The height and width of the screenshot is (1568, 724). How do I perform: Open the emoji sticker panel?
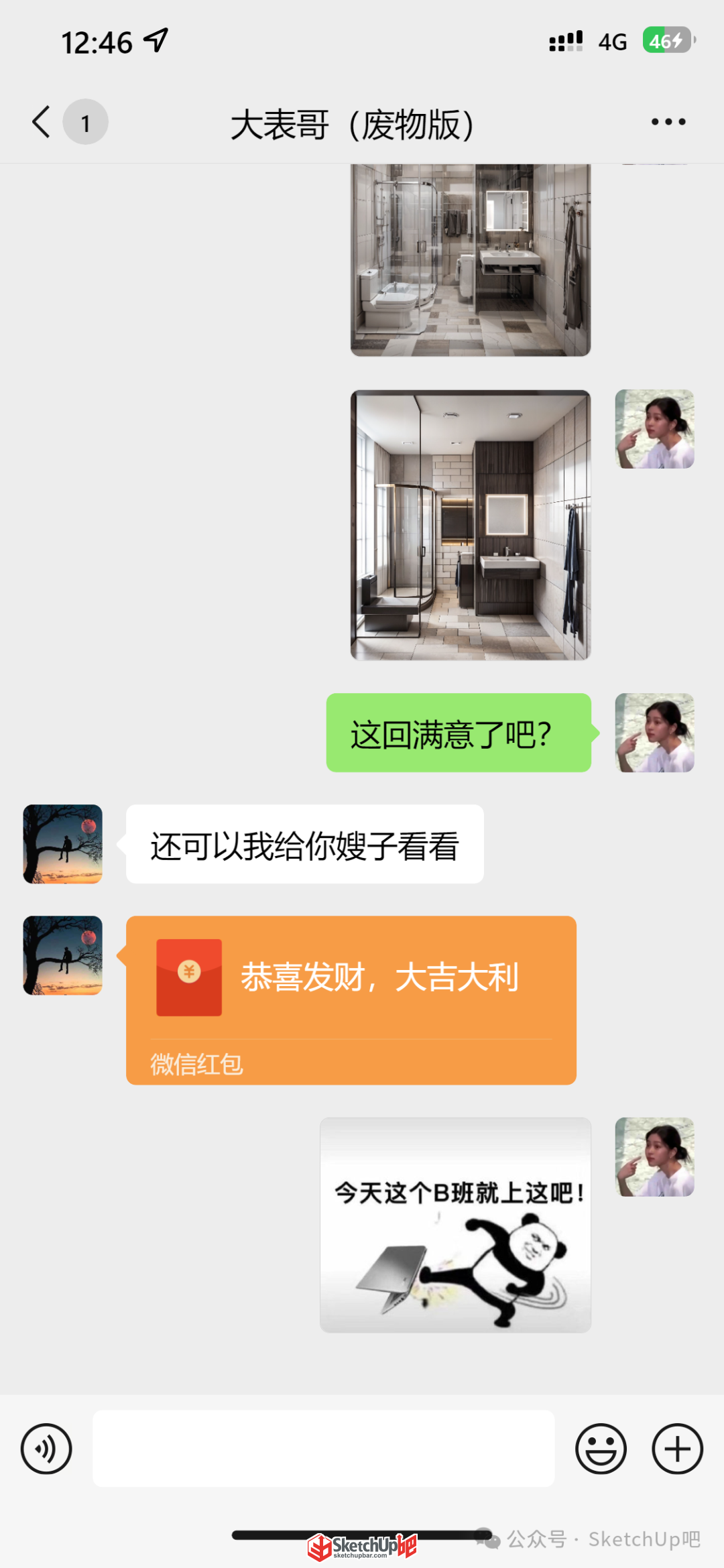coord(601,1449)
